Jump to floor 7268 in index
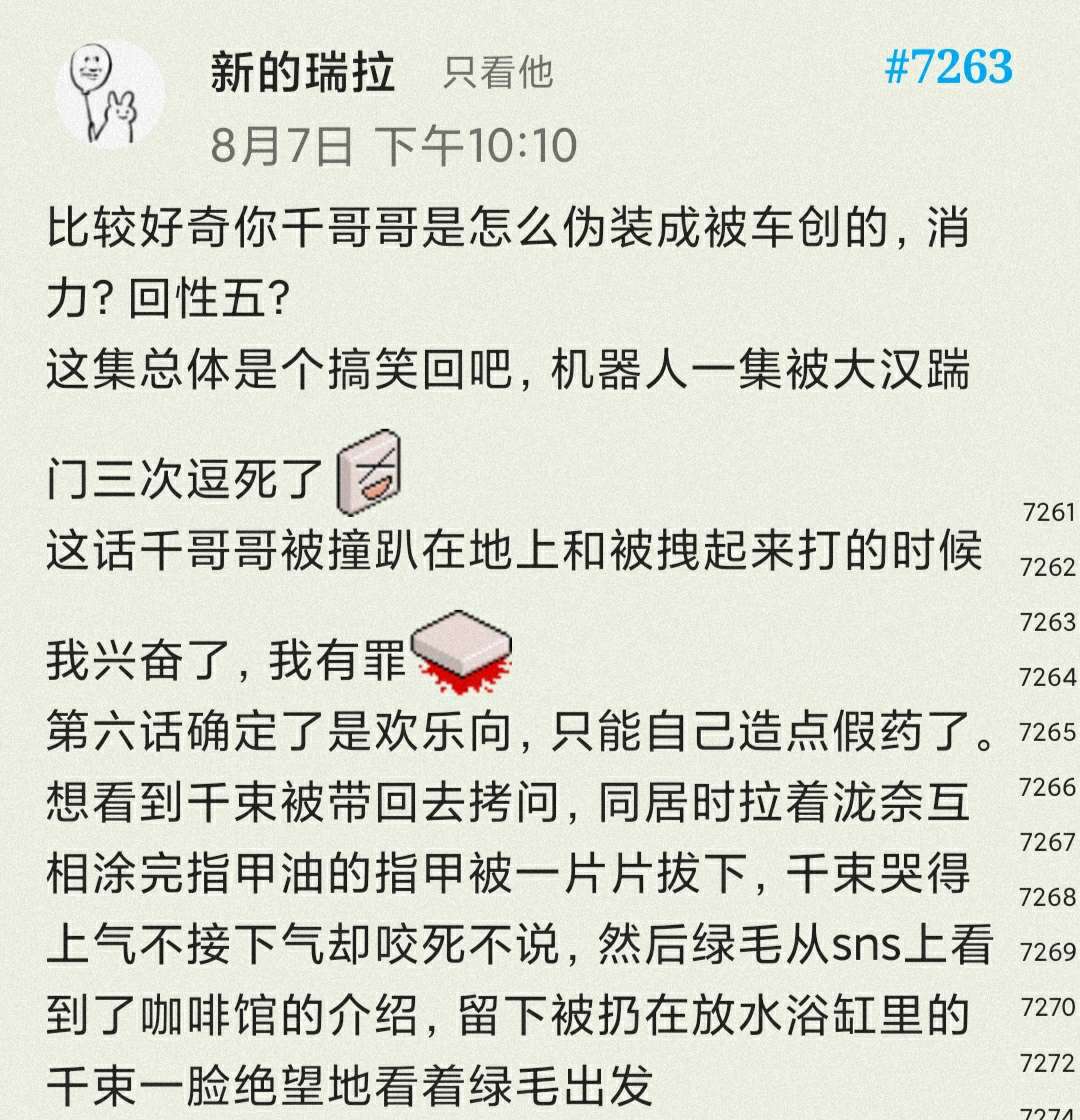This screenshot has width=1080, height=1120. coord(1048,896)
